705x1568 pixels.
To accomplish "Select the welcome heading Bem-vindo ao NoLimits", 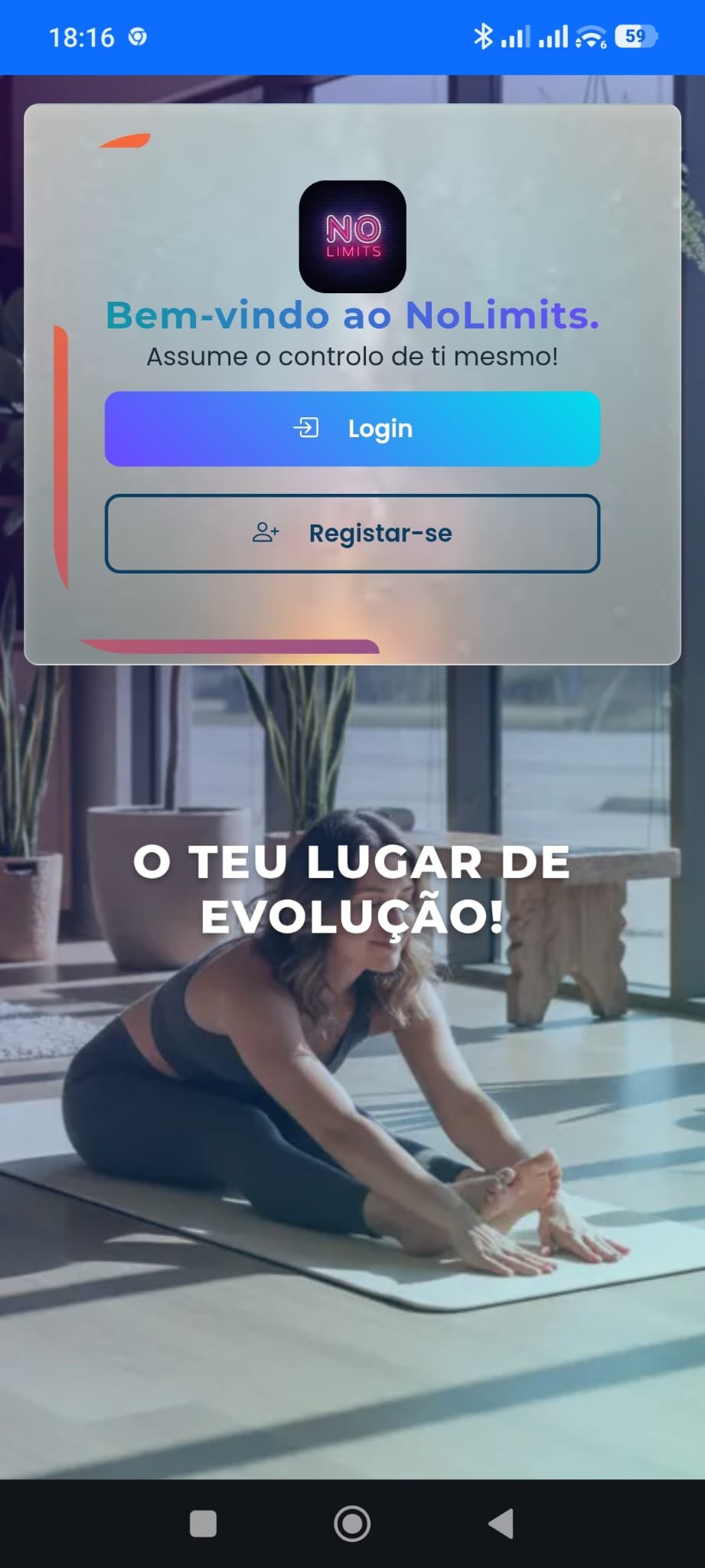I will tap(351, 315).
